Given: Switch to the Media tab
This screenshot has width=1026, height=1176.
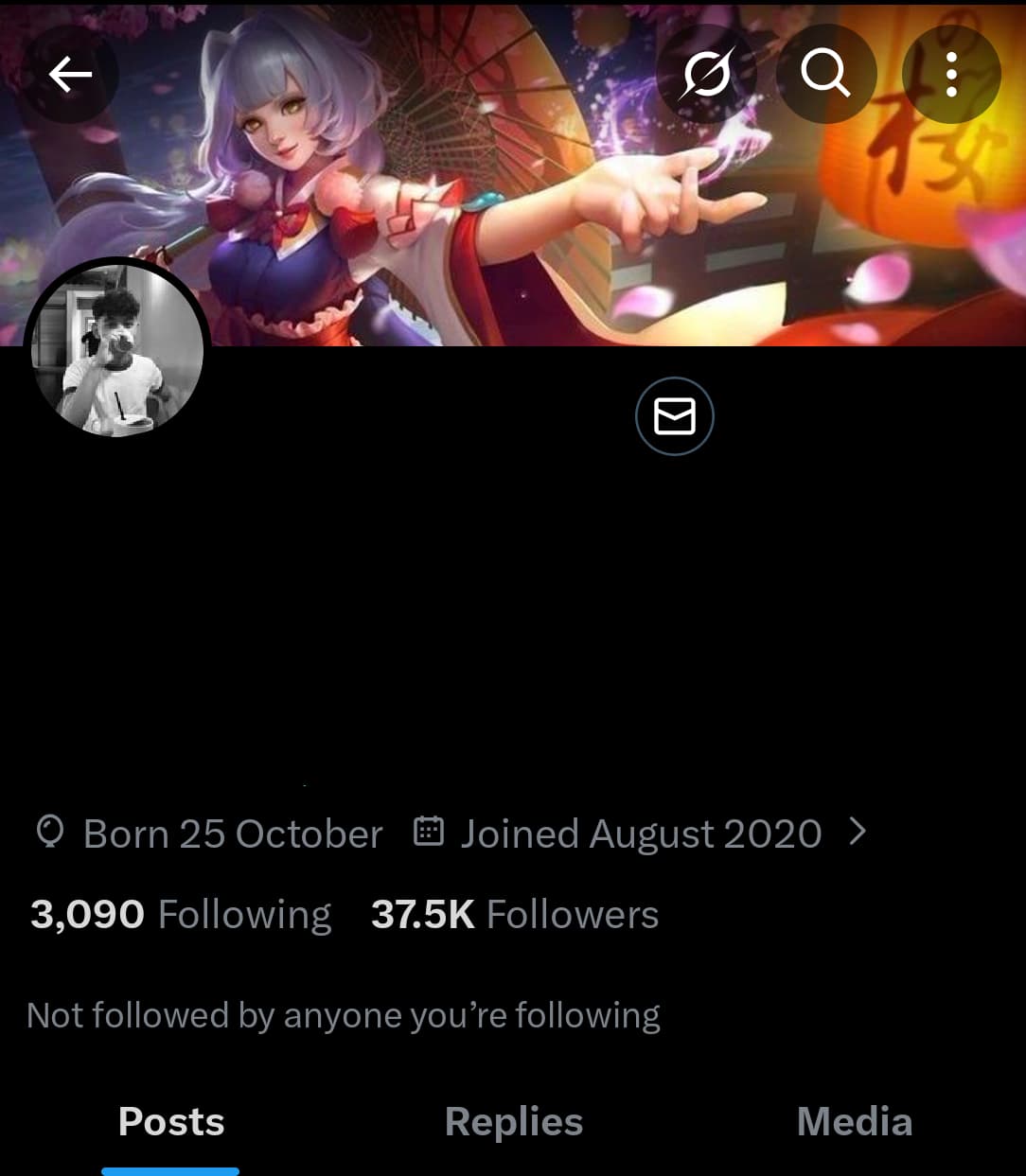Looking at the screenshot, I should [855, 1122].
